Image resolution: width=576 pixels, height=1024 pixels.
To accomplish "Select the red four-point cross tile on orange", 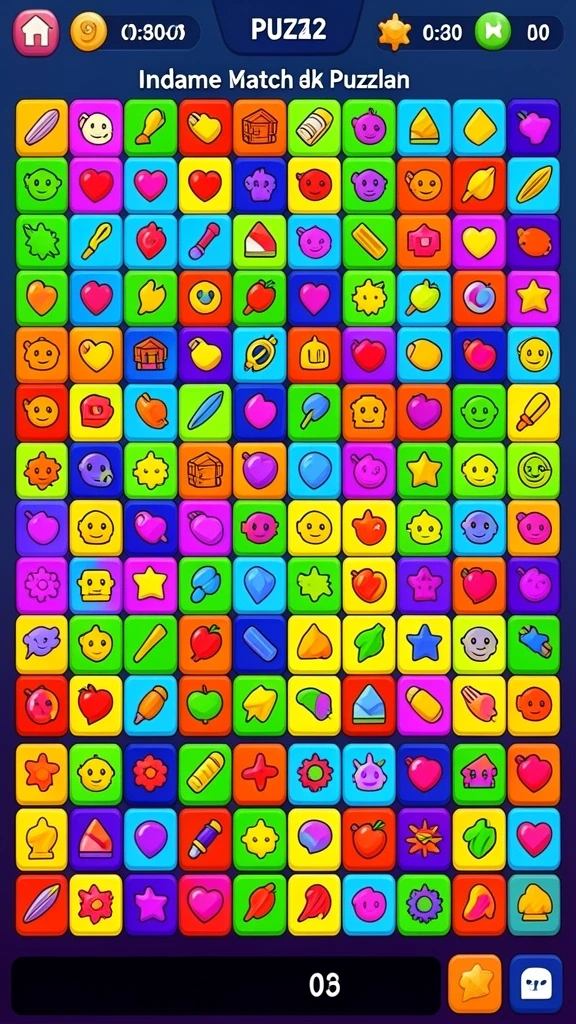I will [260, 773].
